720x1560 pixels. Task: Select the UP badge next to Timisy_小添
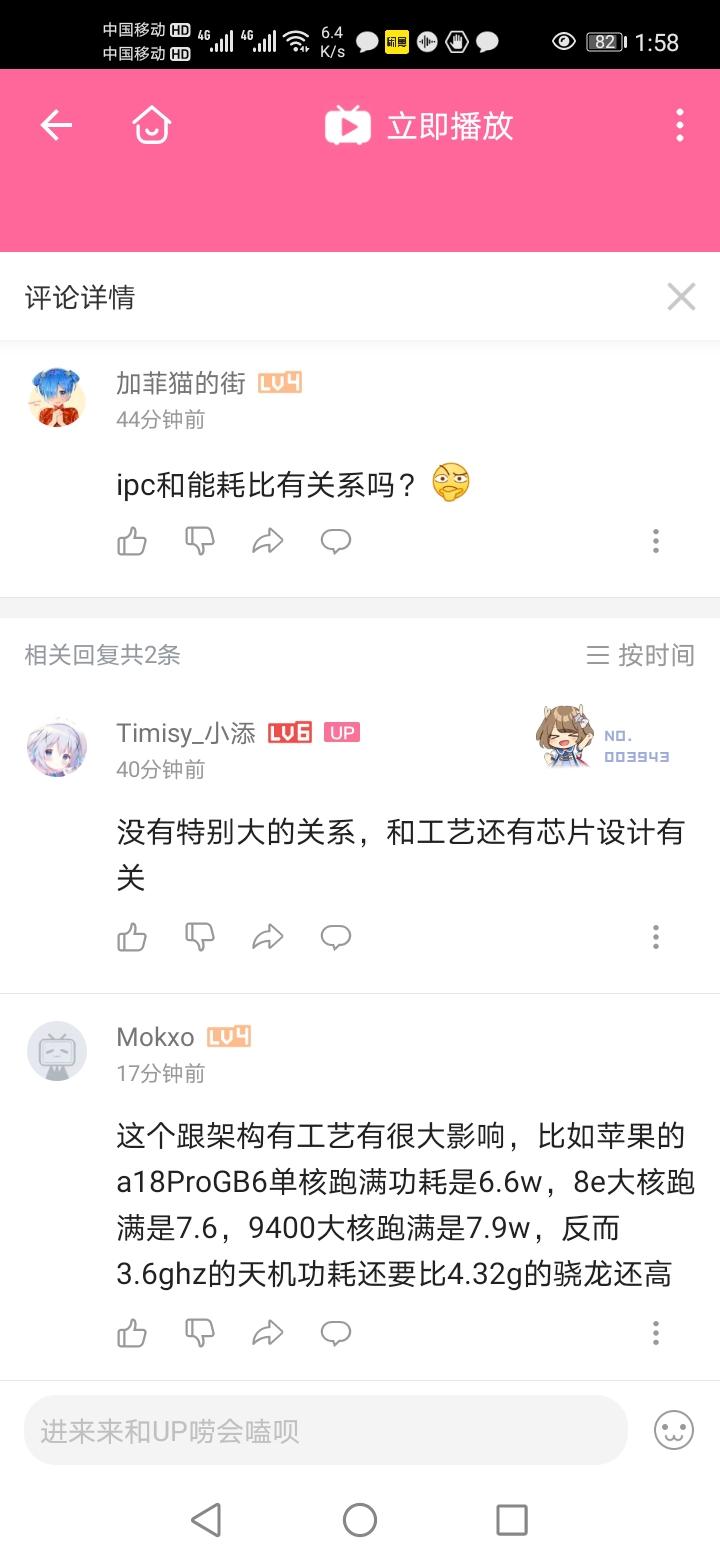[342, 732]
